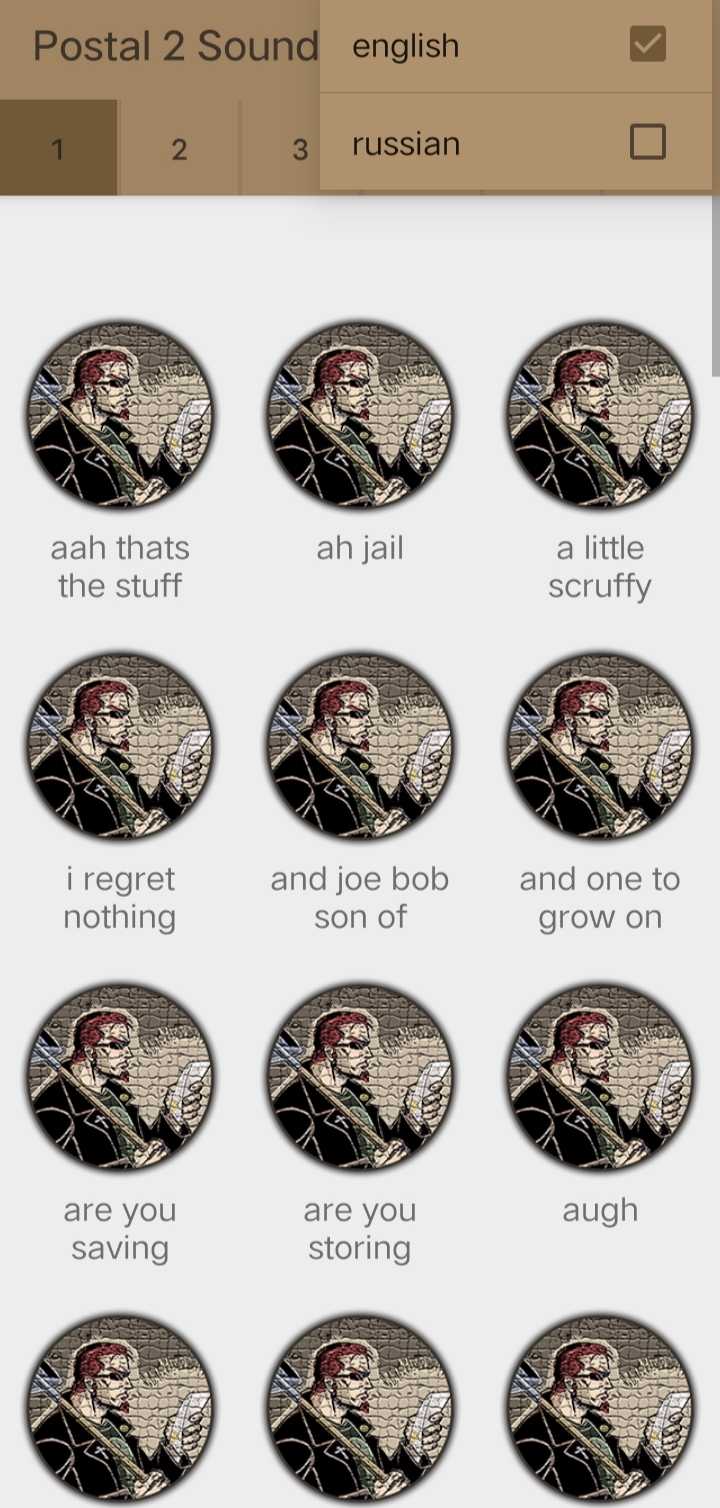
Task: Play the 'and joe bob son of' sound
Action: 360,746
